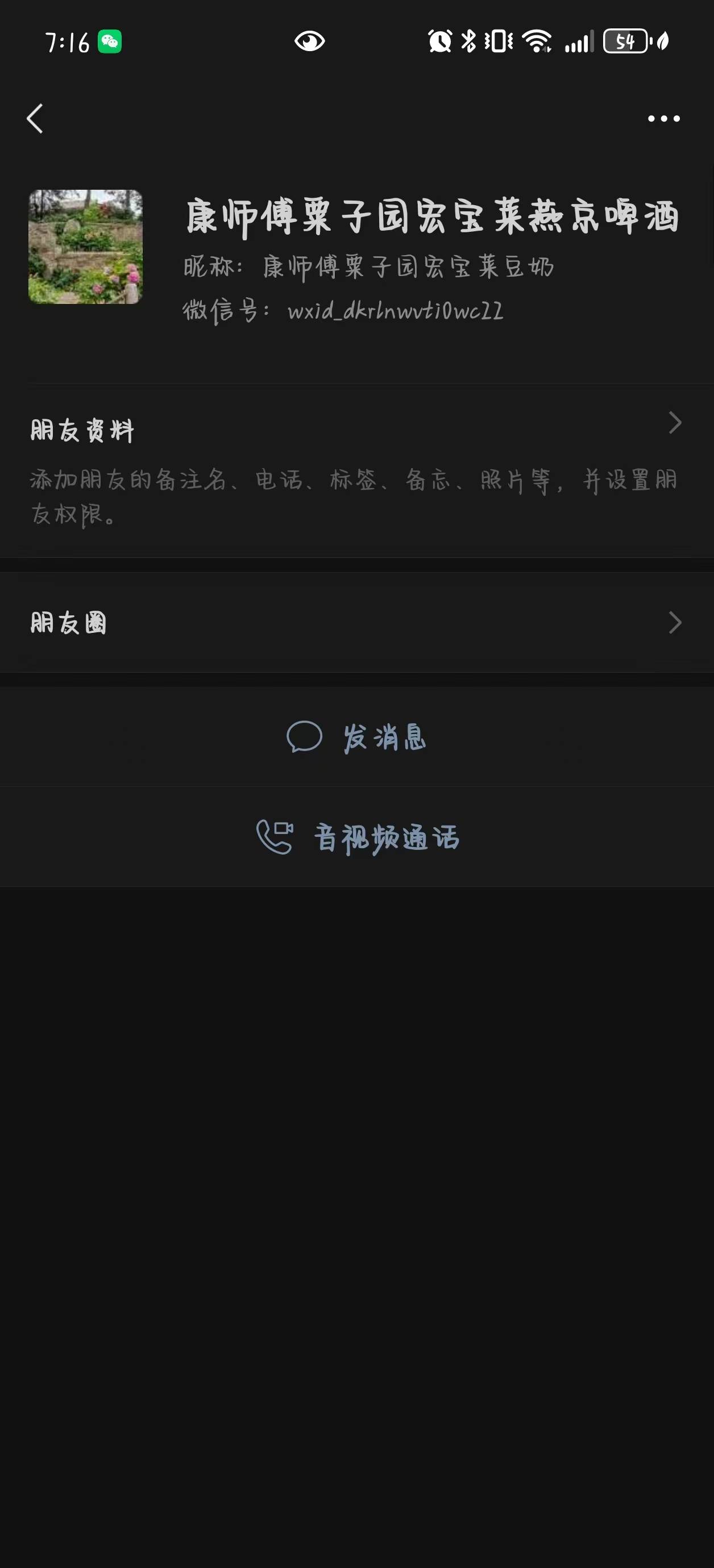Open the 朋友资料 friend info row

(x=357, y=469)
